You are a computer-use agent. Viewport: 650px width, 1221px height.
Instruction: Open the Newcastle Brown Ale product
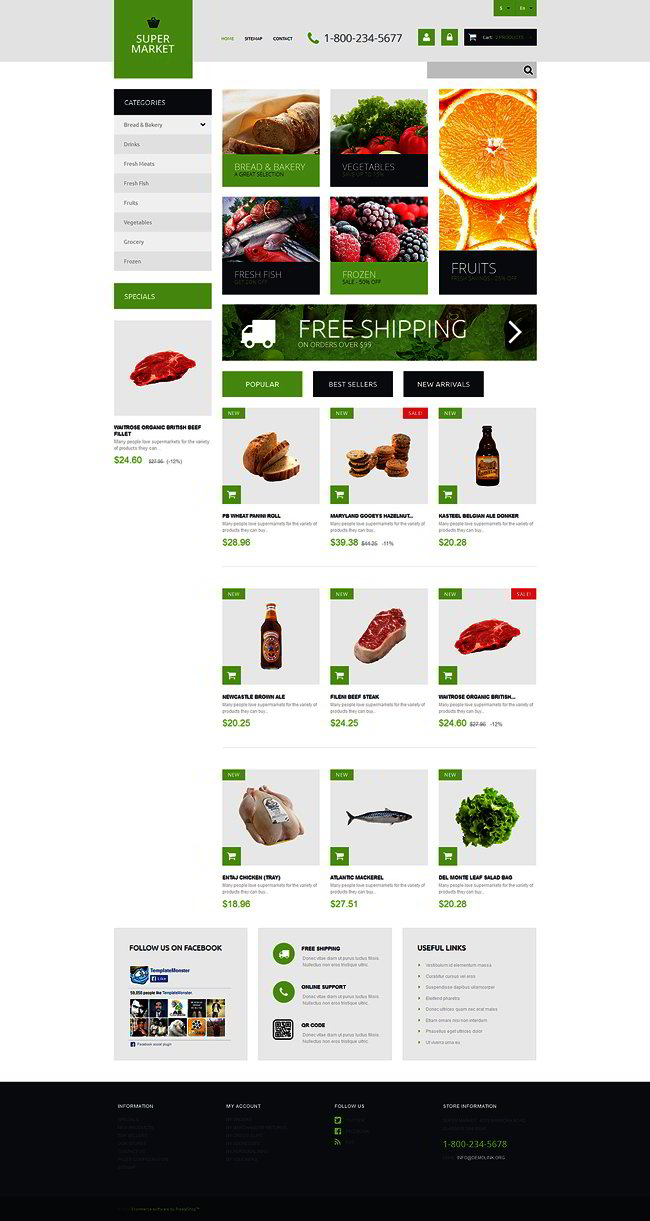(x=253, y=697)
